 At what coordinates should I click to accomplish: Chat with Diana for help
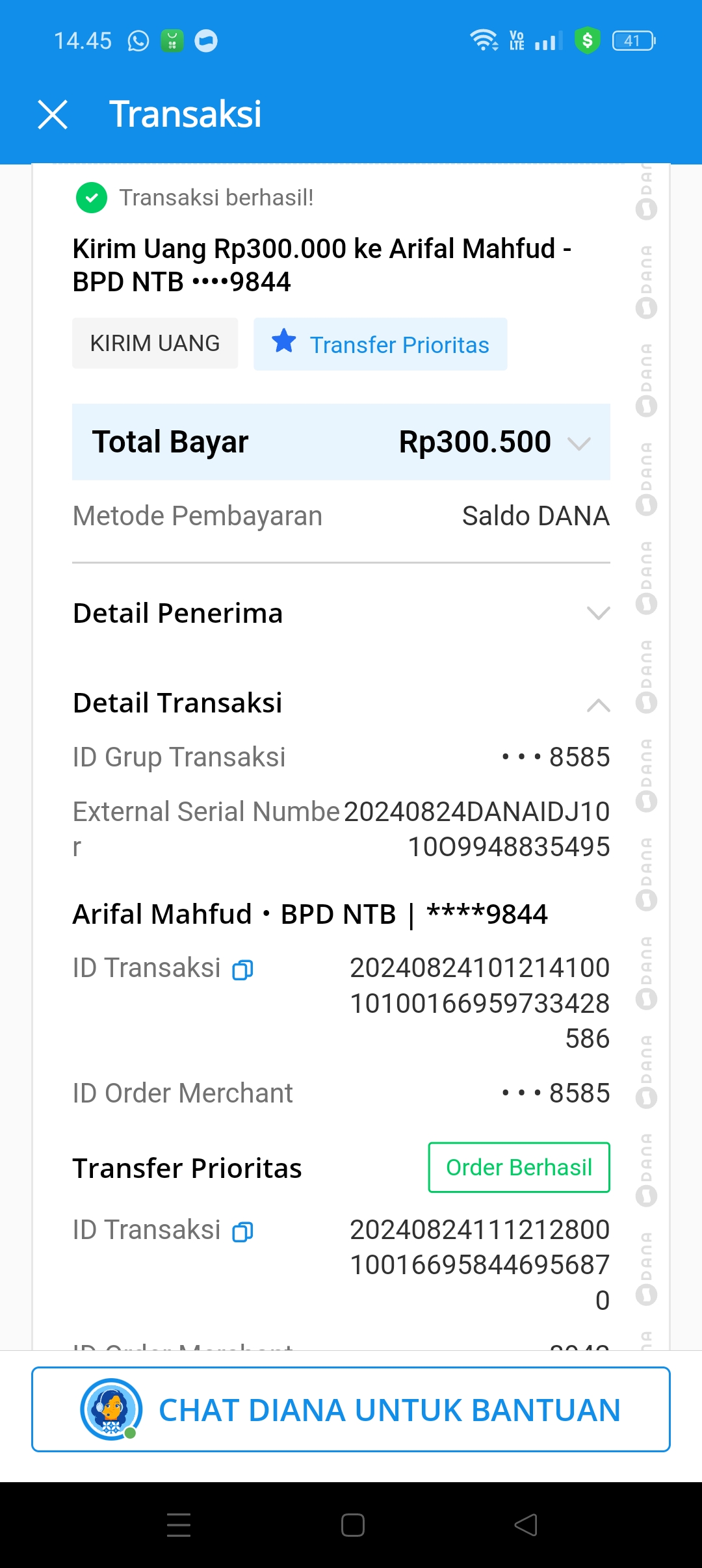(351, 1409)
